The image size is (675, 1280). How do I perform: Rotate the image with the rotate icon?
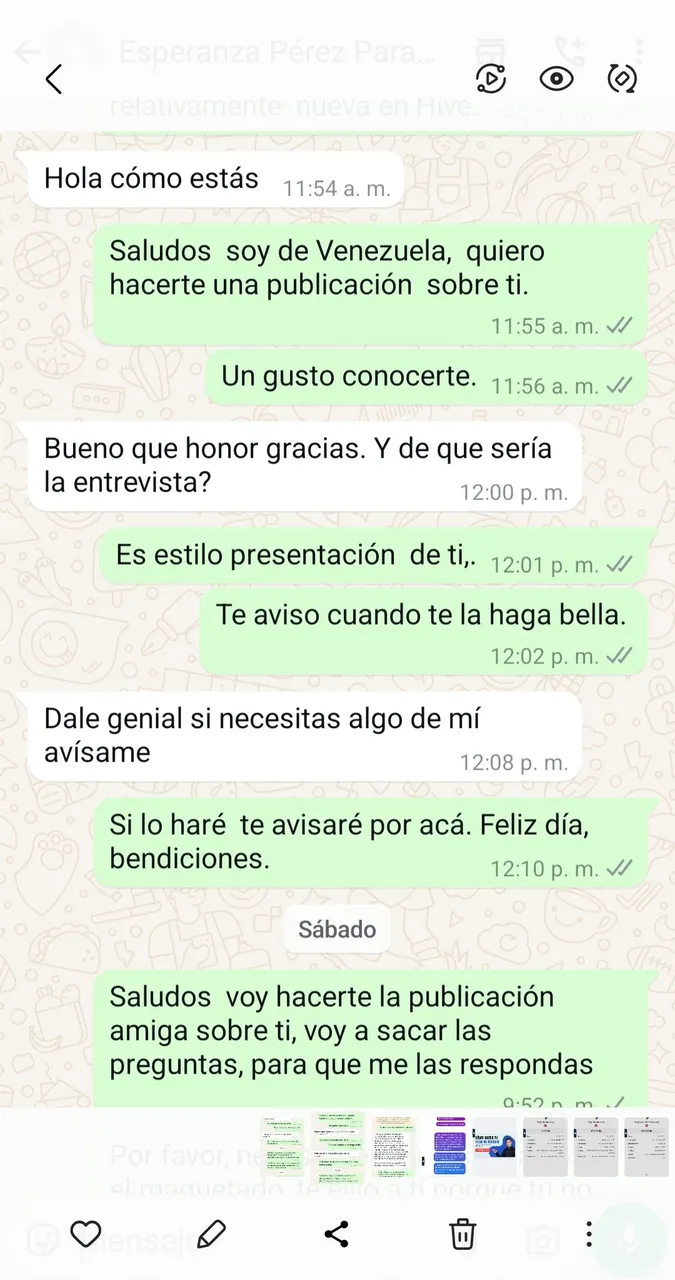coord(621,79)
